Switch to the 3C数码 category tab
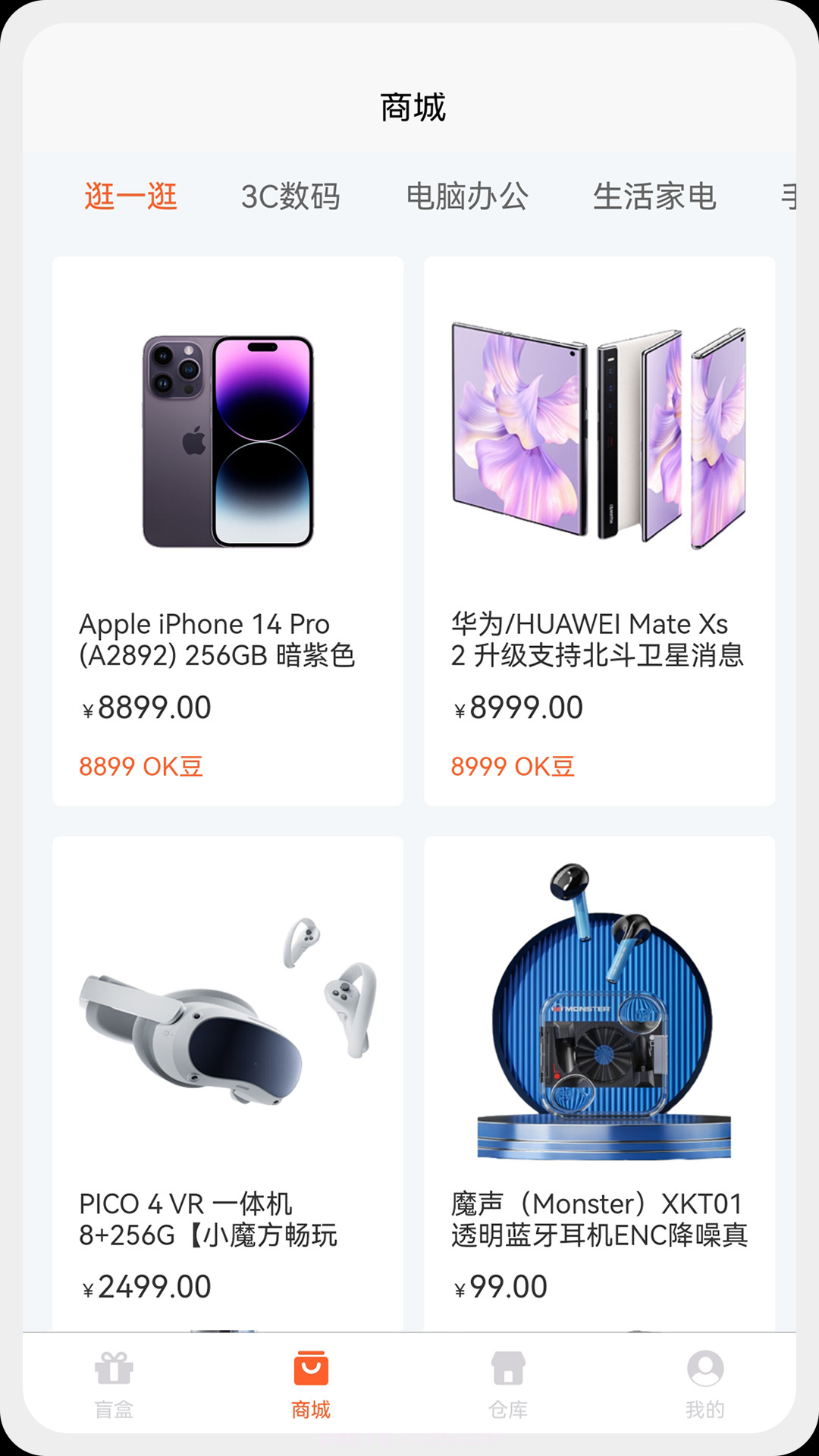Screen dimensions: 819x1456 point(292,196)
